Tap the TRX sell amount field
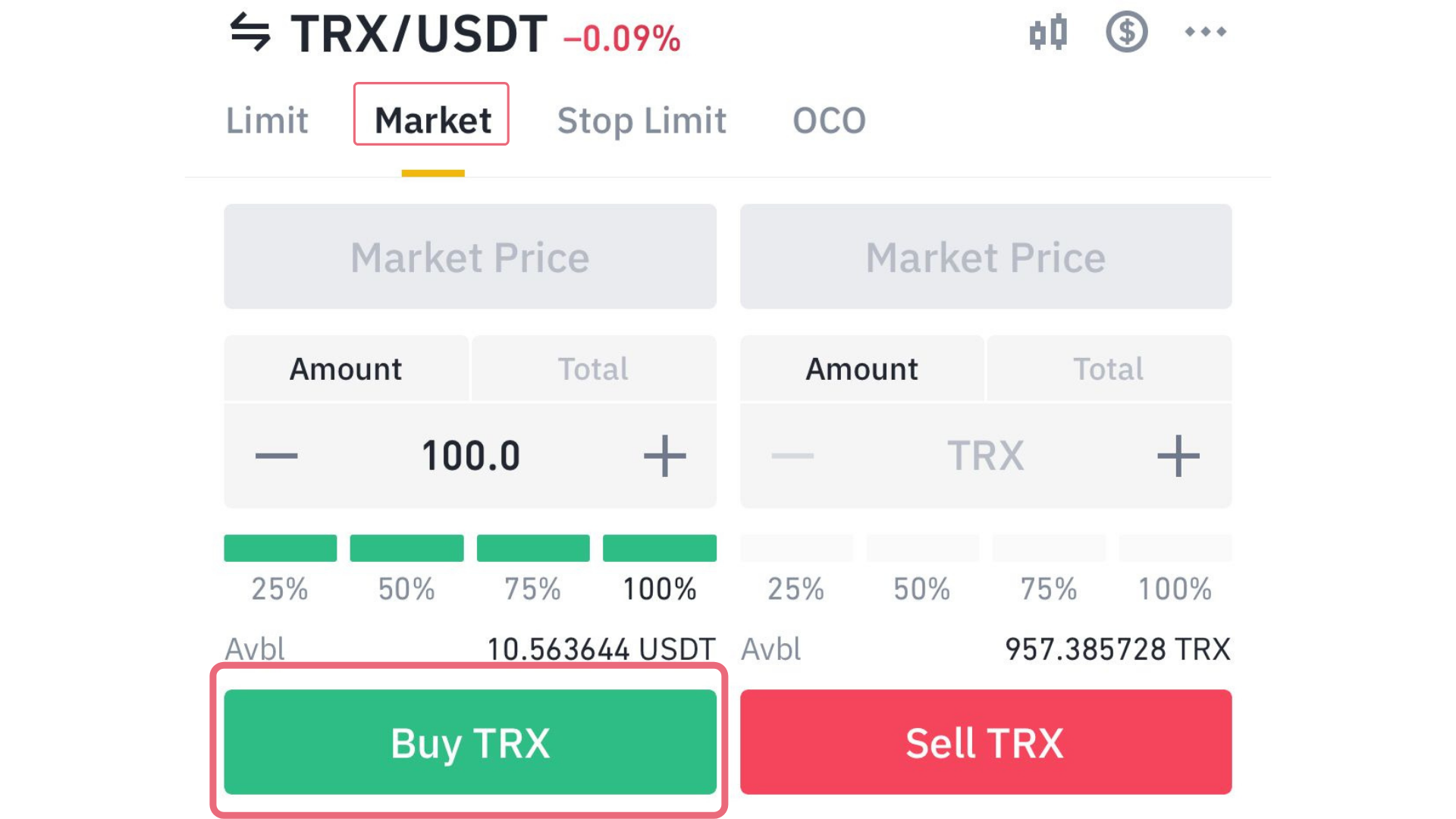Image resolution: width=1456 pixels, height=819 pixels. point(986,456)
